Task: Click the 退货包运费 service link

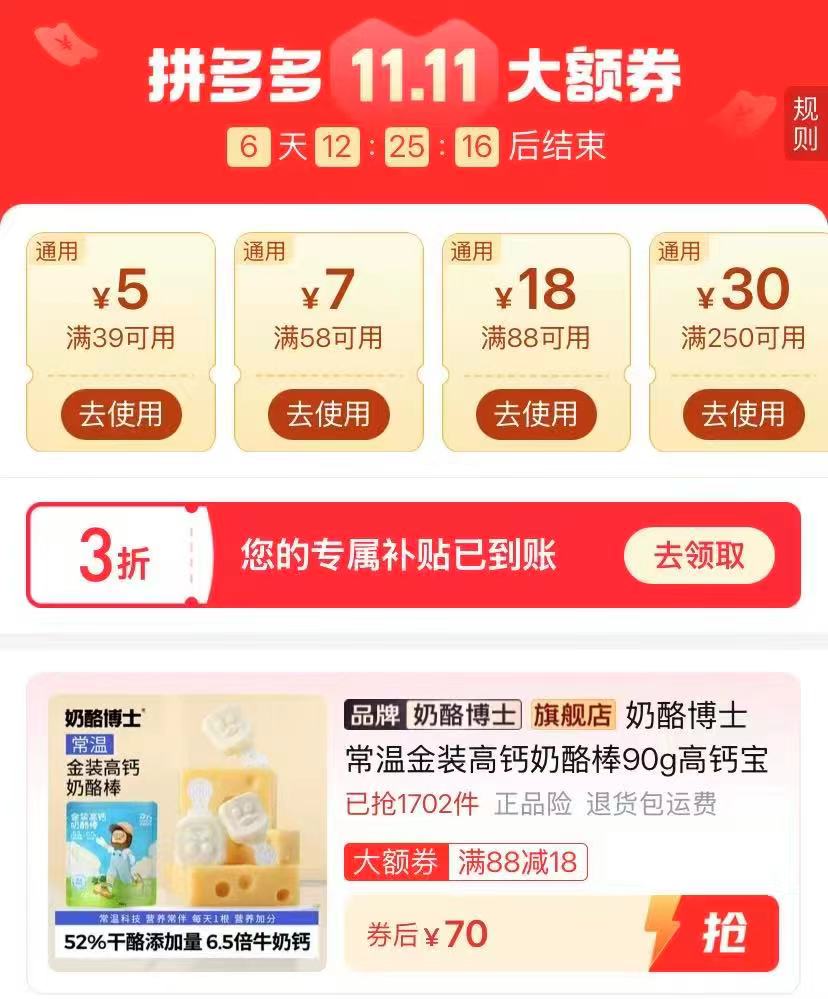Action: tap(650, 804)
